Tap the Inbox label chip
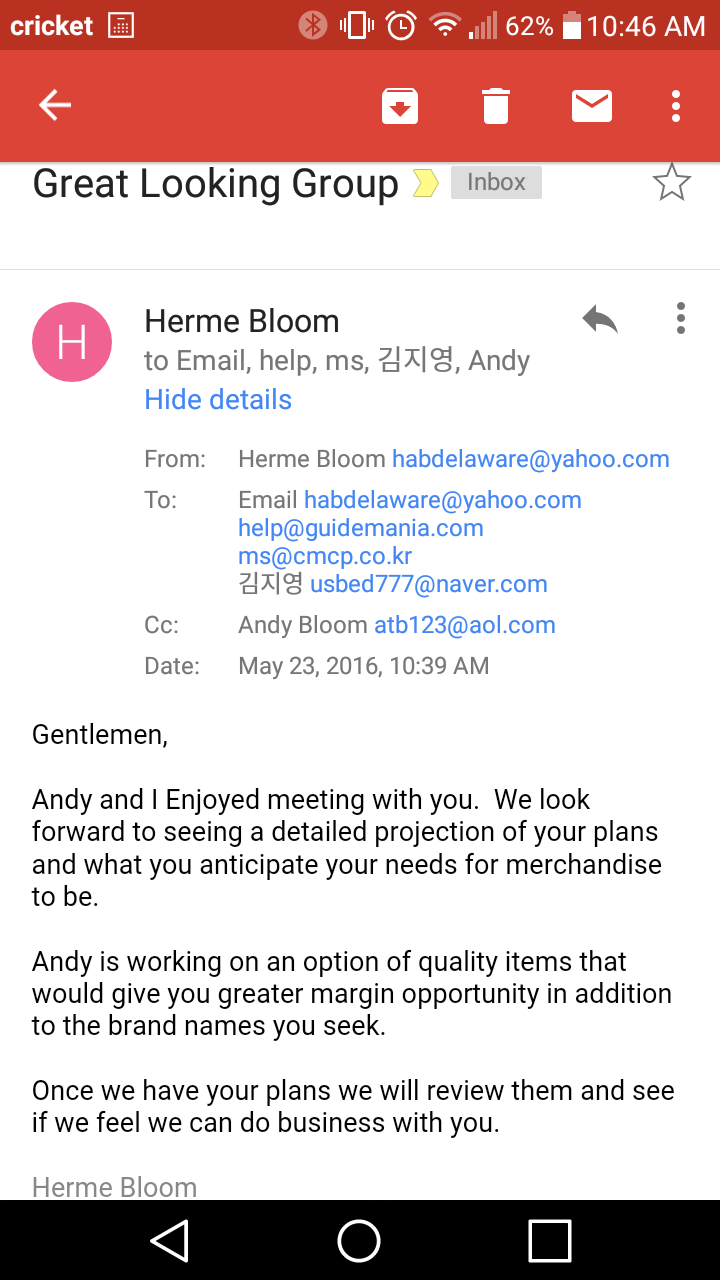The width and height of the screenshot is (720, 1280). 496,182
